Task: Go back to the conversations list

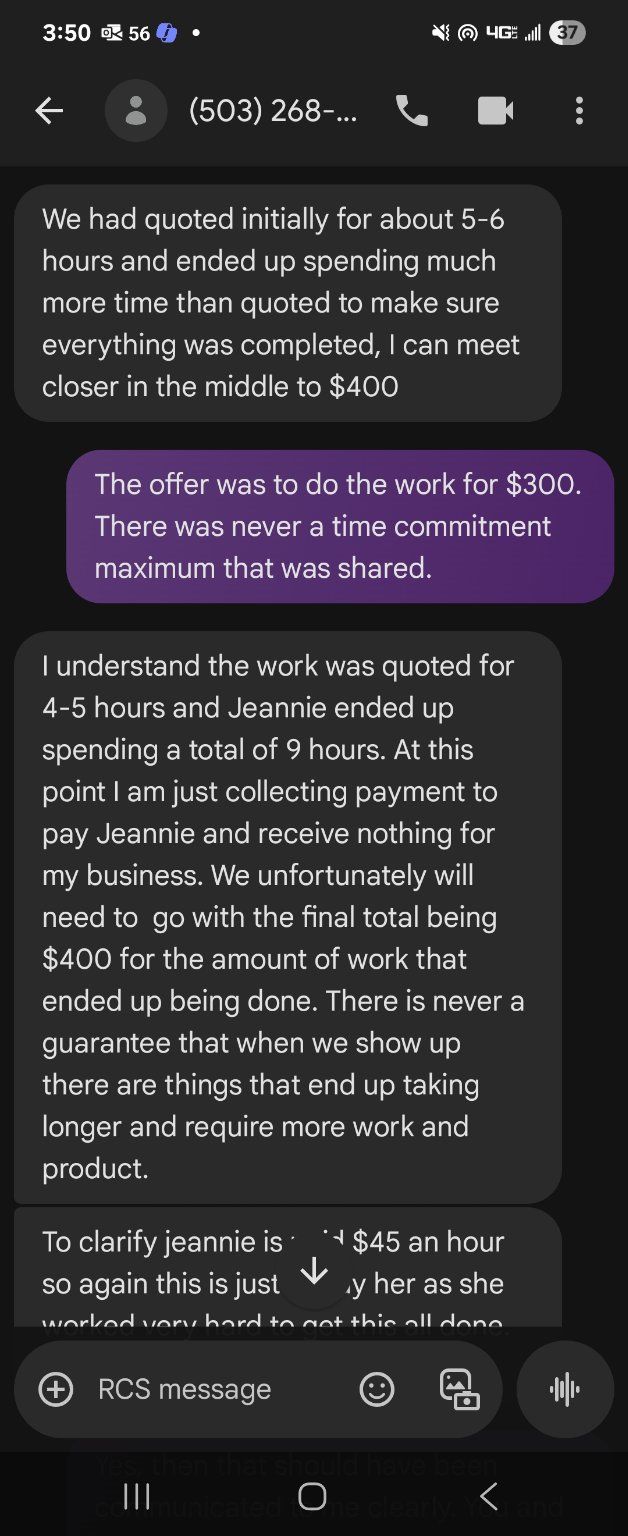Action: coord(49,111)
